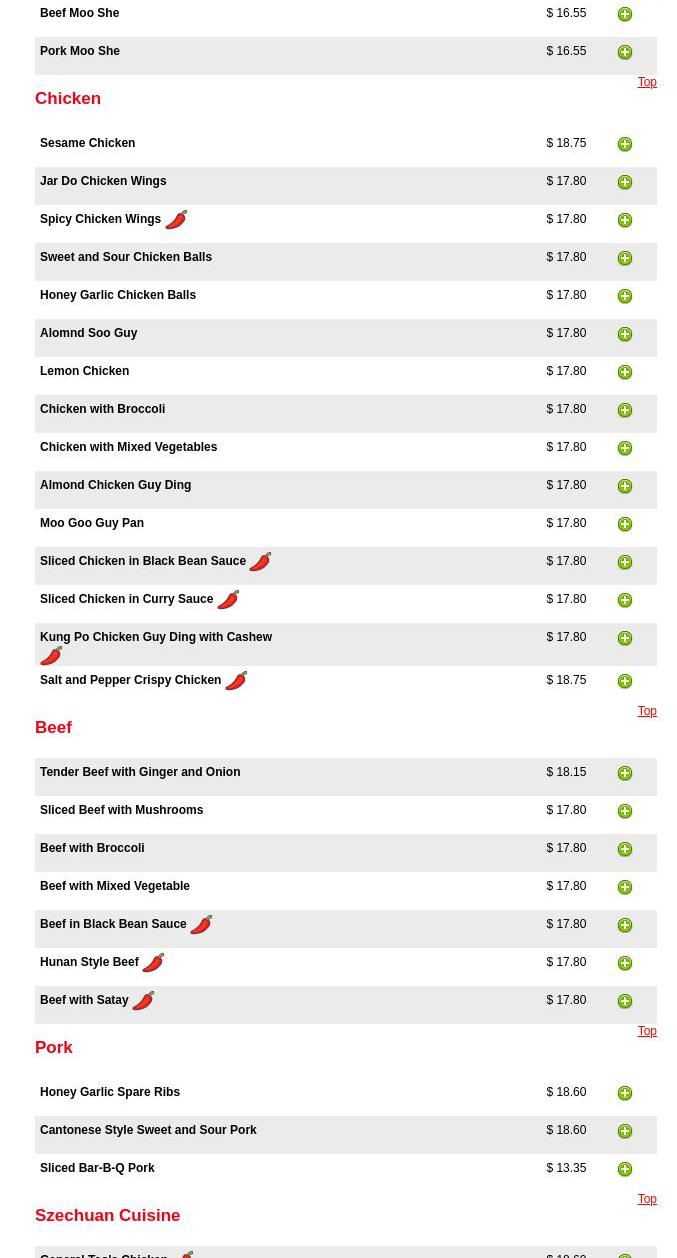Add Lemon Chicken with the plus icon
The width and height of the screenshot is (677, 1258).
click(x=625, y=372)
